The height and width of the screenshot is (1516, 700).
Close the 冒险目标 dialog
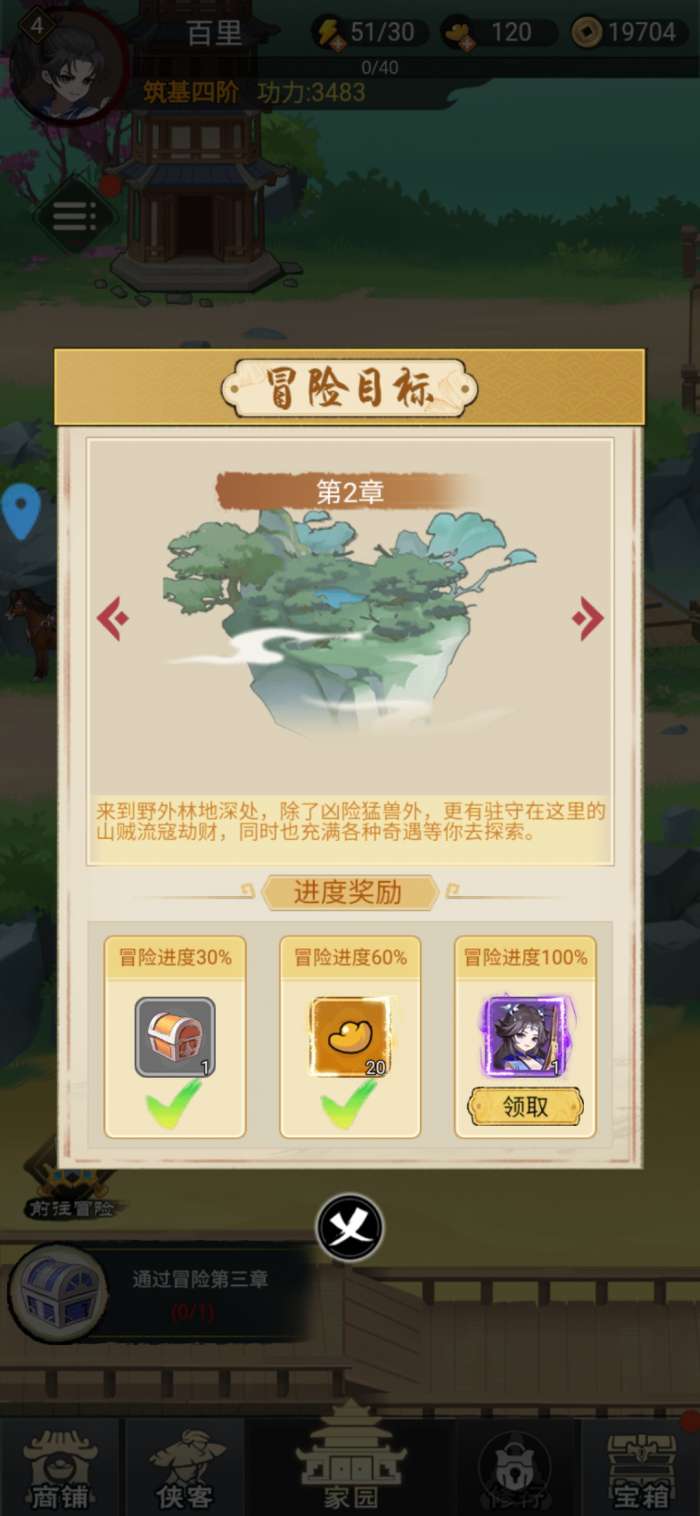[350, 1227]
